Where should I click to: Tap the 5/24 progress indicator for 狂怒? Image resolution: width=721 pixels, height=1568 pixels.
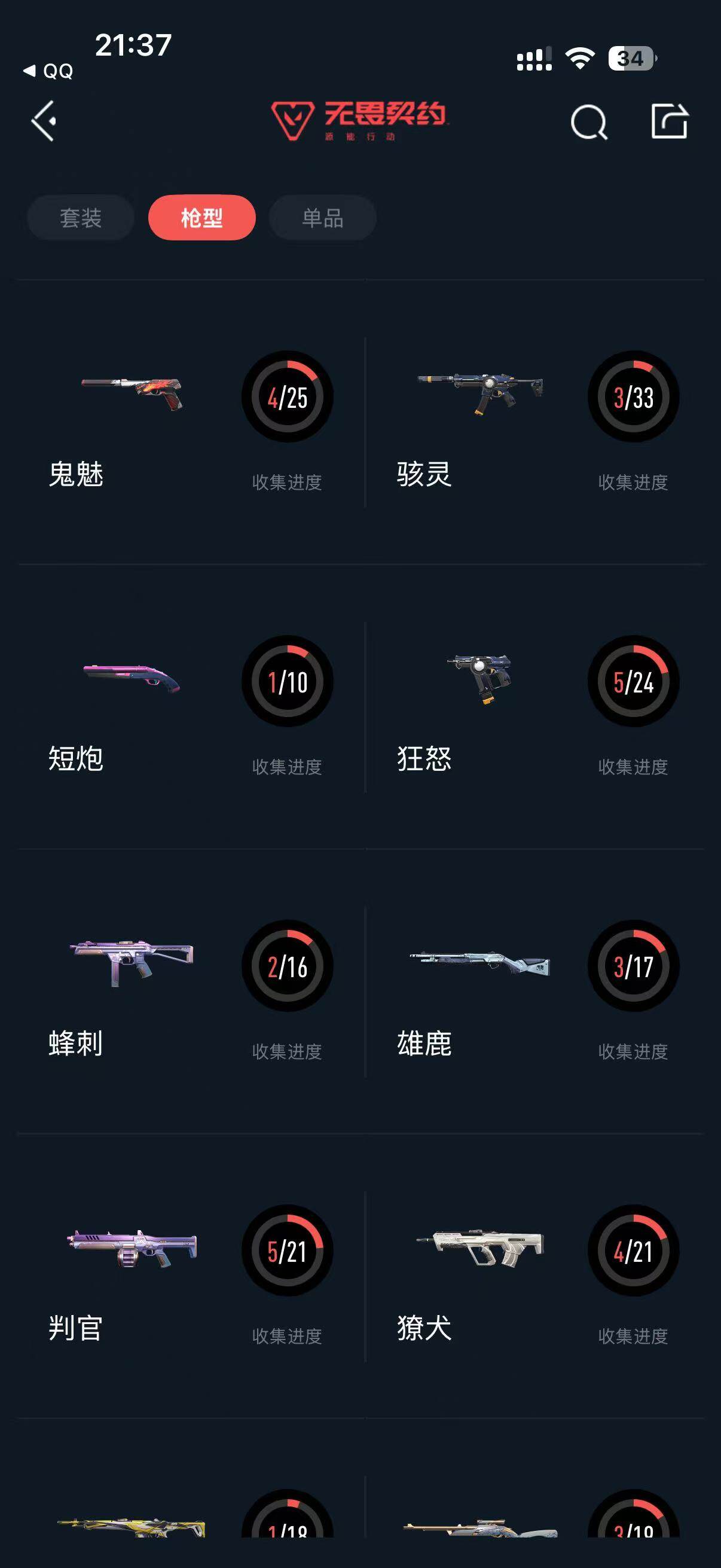coord(633,683)
